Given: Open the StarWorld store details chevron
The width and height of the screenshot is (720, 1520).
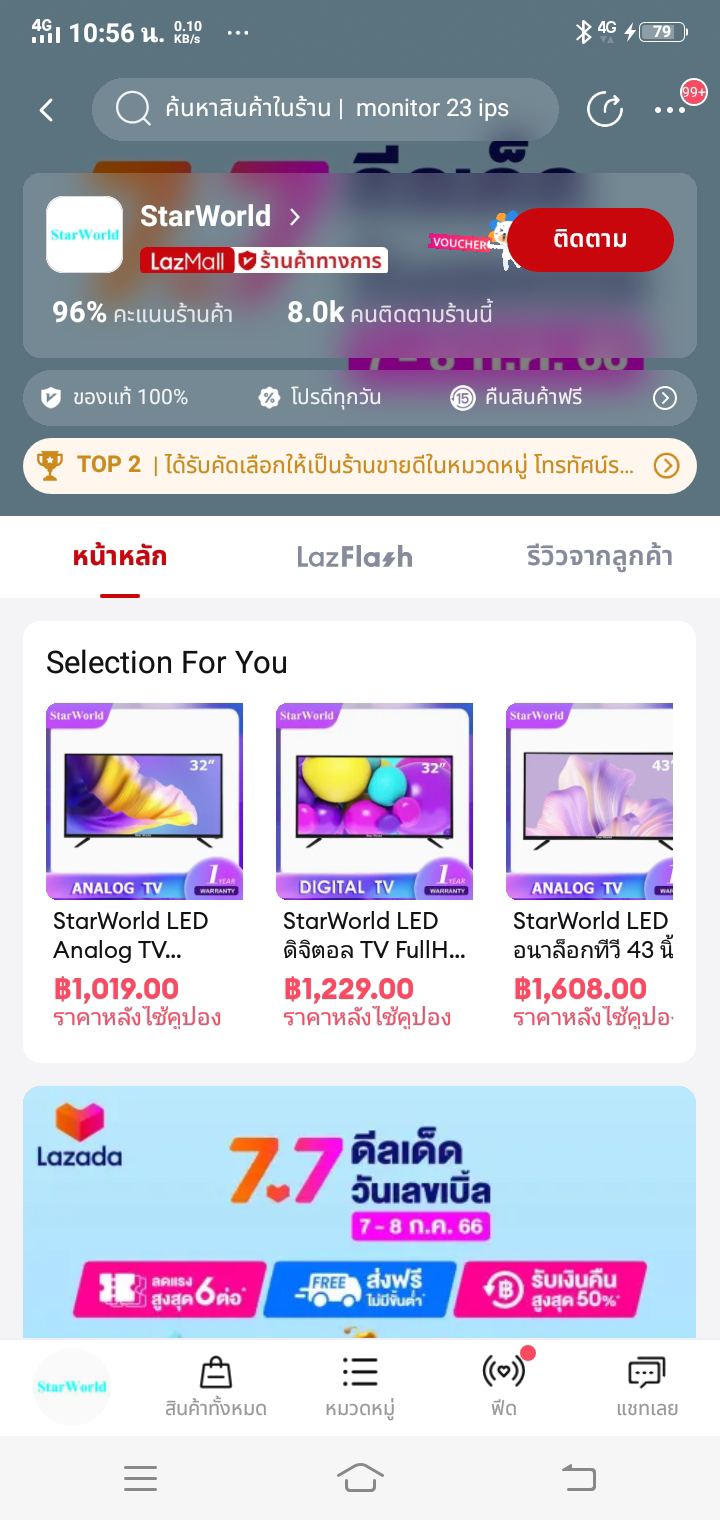Looking at the screenshot, I should click(x=294, y=216).
